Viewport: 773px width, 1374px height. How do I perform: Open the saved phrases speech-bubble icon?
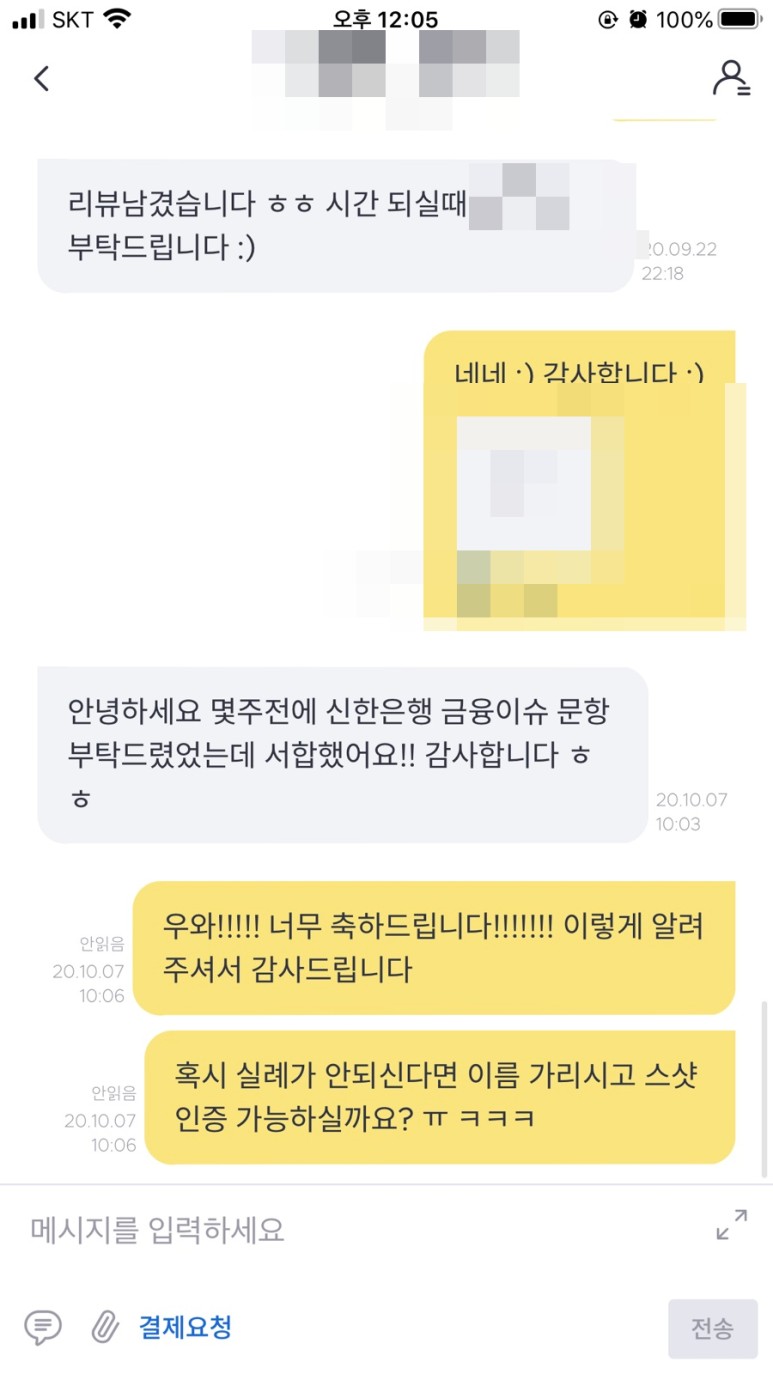click(x=43, y=1328)
